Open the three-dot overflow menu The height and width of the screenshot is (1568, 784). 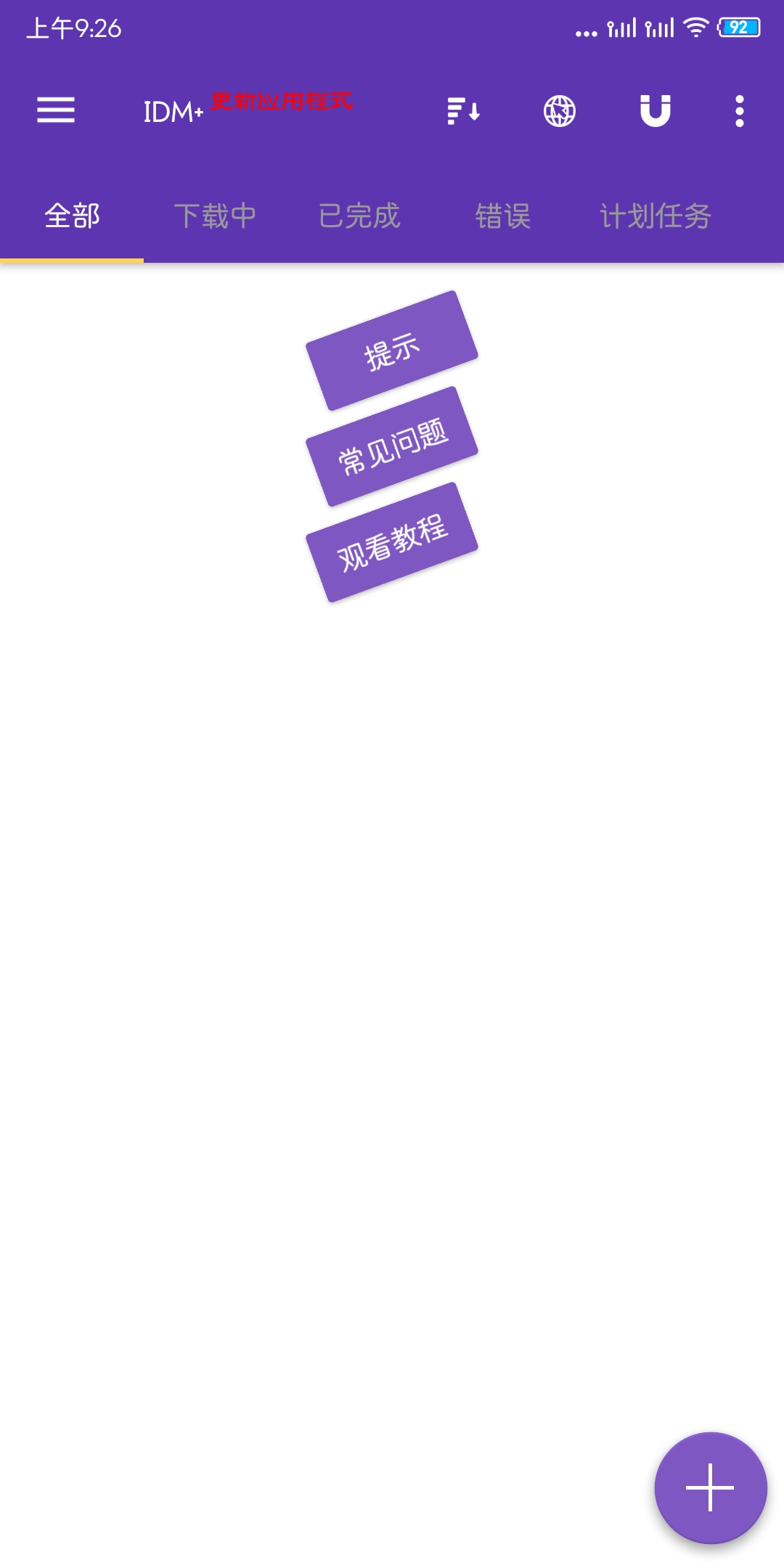(x=739, y=111)
